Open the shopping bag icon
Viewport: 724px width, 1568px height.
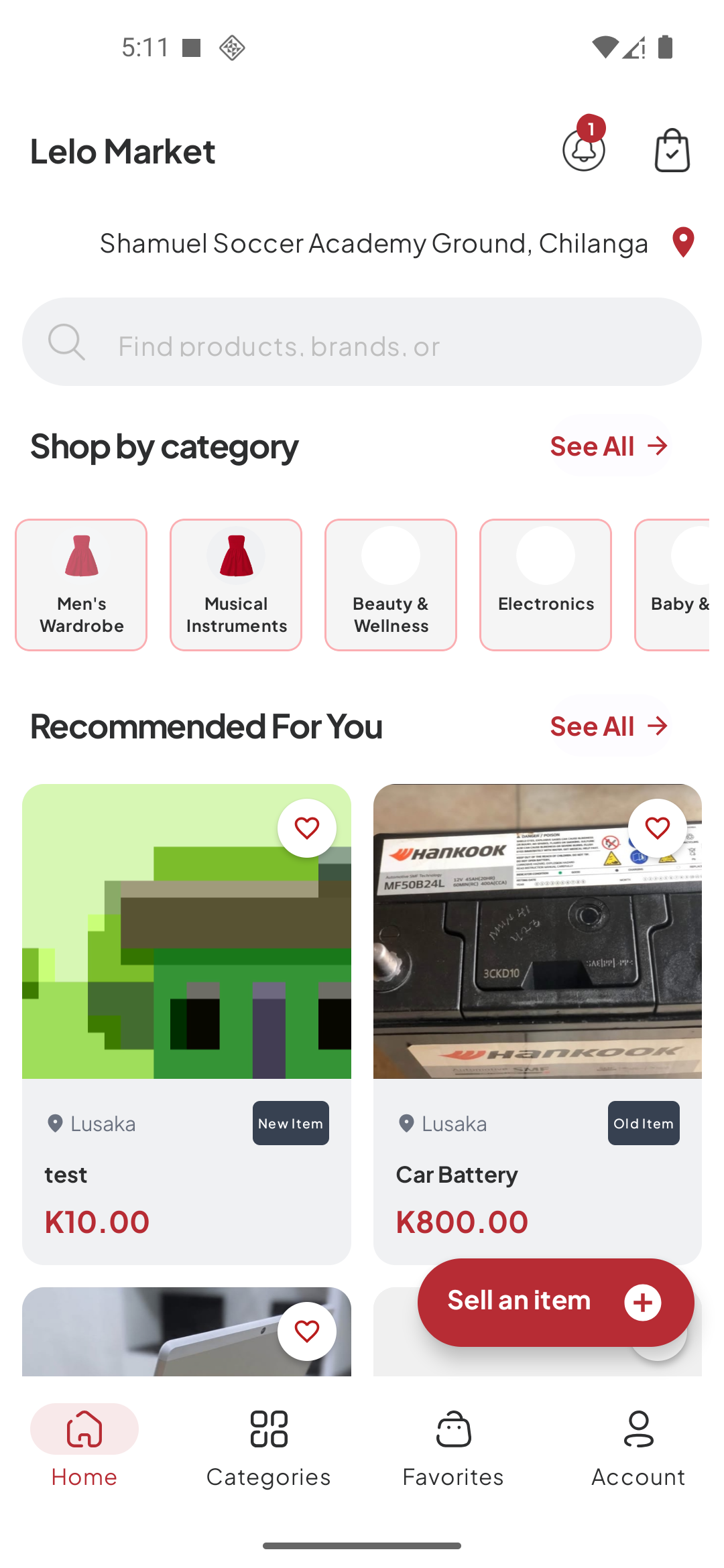(672, 151)
